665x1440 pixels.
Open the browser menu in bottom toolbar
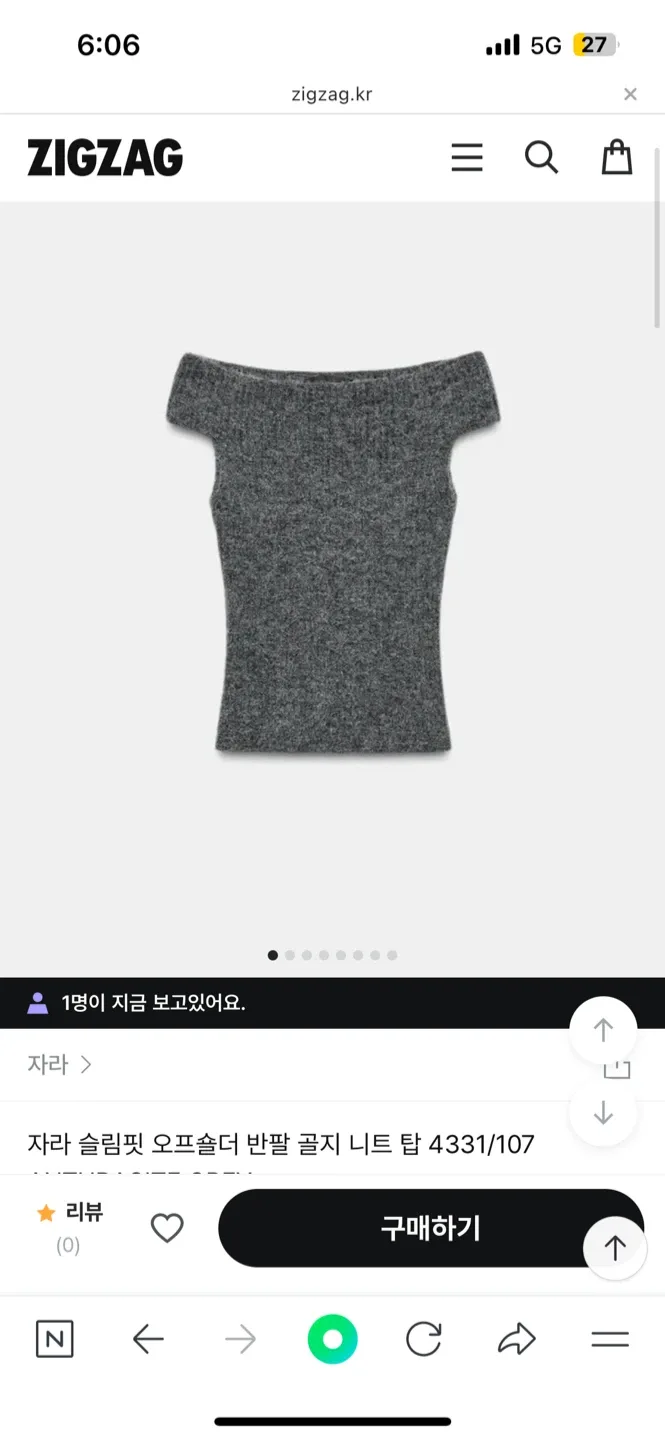click(x=609, y=1339)
